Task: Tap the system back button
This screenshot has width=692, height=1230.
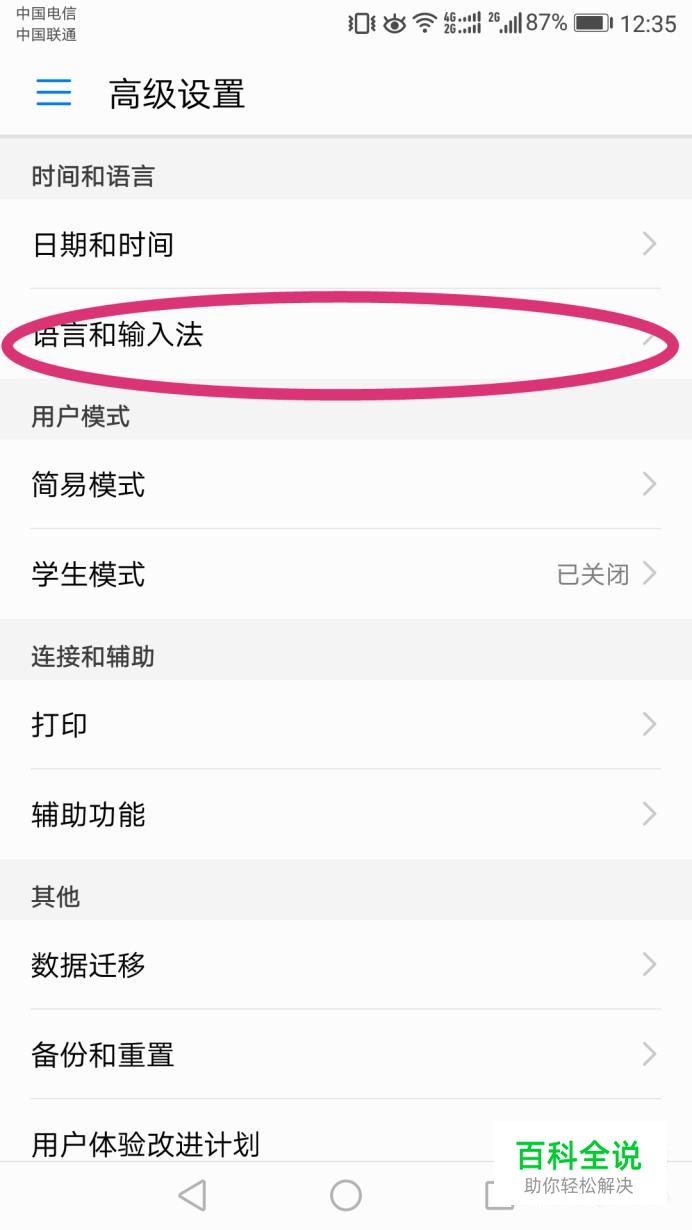Action: click(x=192, y=1195)
